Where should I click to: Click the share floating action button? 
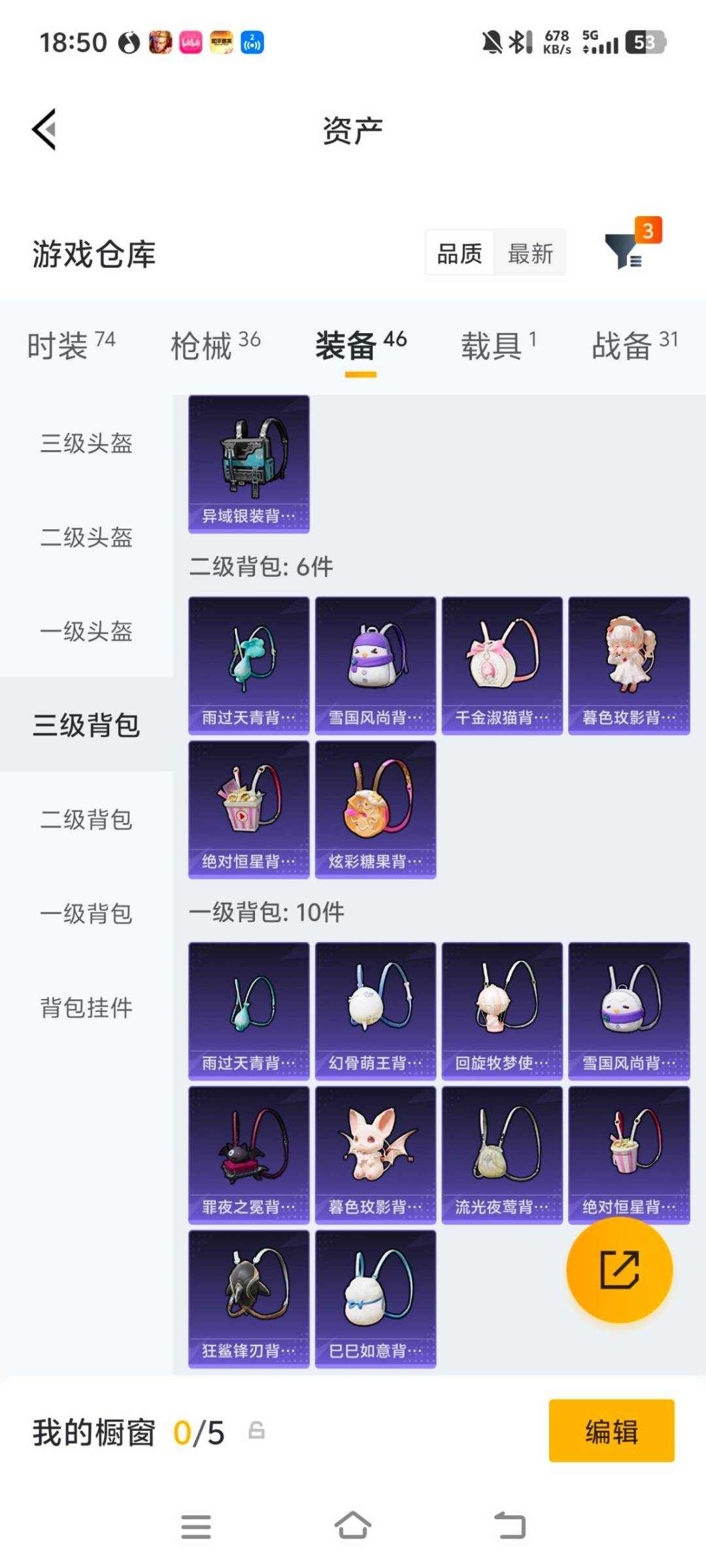pyautogui.click(x=620, y=1269)
